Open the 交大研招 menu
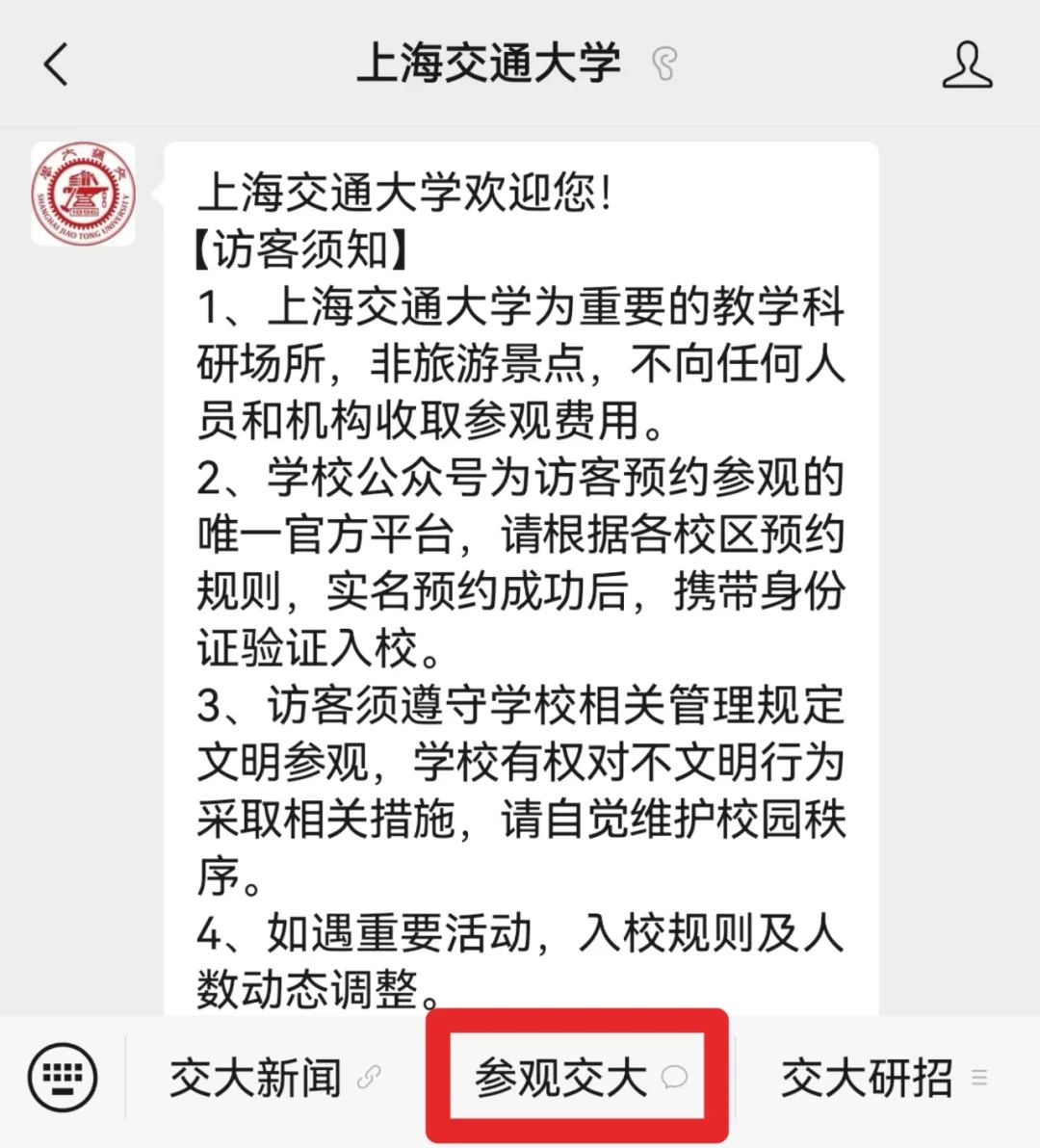The height and width of the screenshot is (1148, 1040). [x=883, y=1078]
